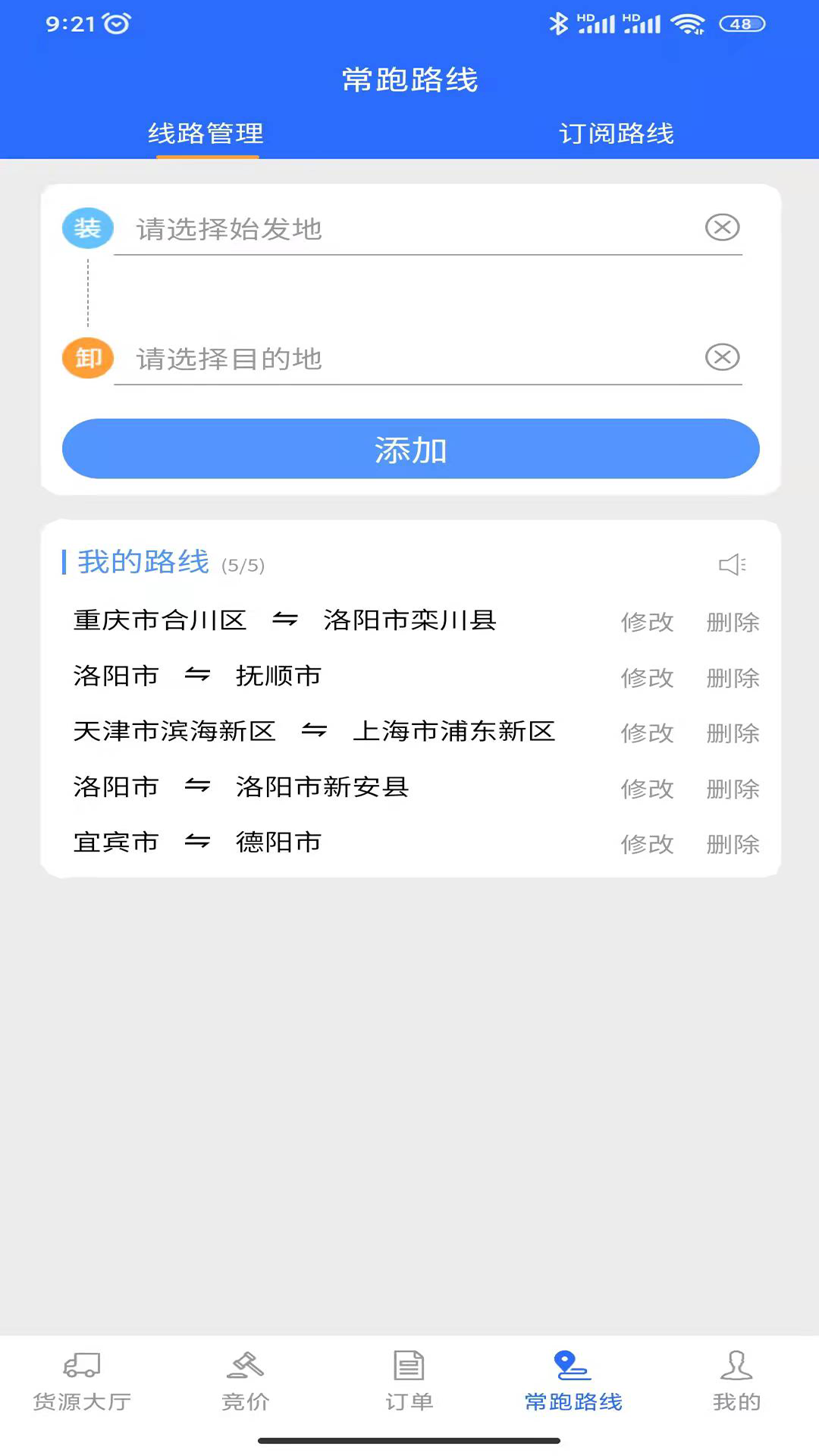Go to the 竞价 tab
Viewport: 819px width, 1456px height.
245,1382
